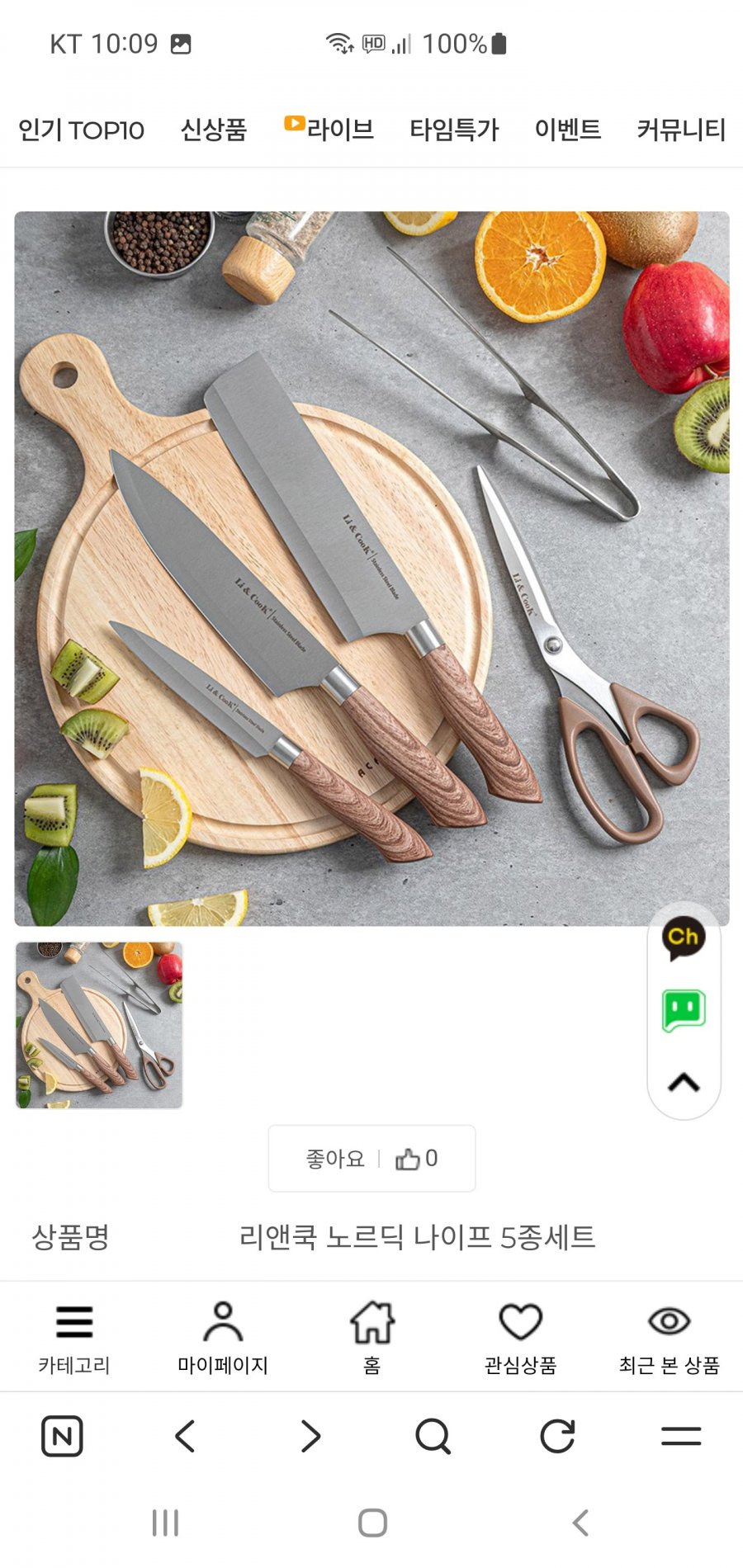Return to the shop 홈
Viewport: 743px width, 1568px height.
(x=371, y=1337)
